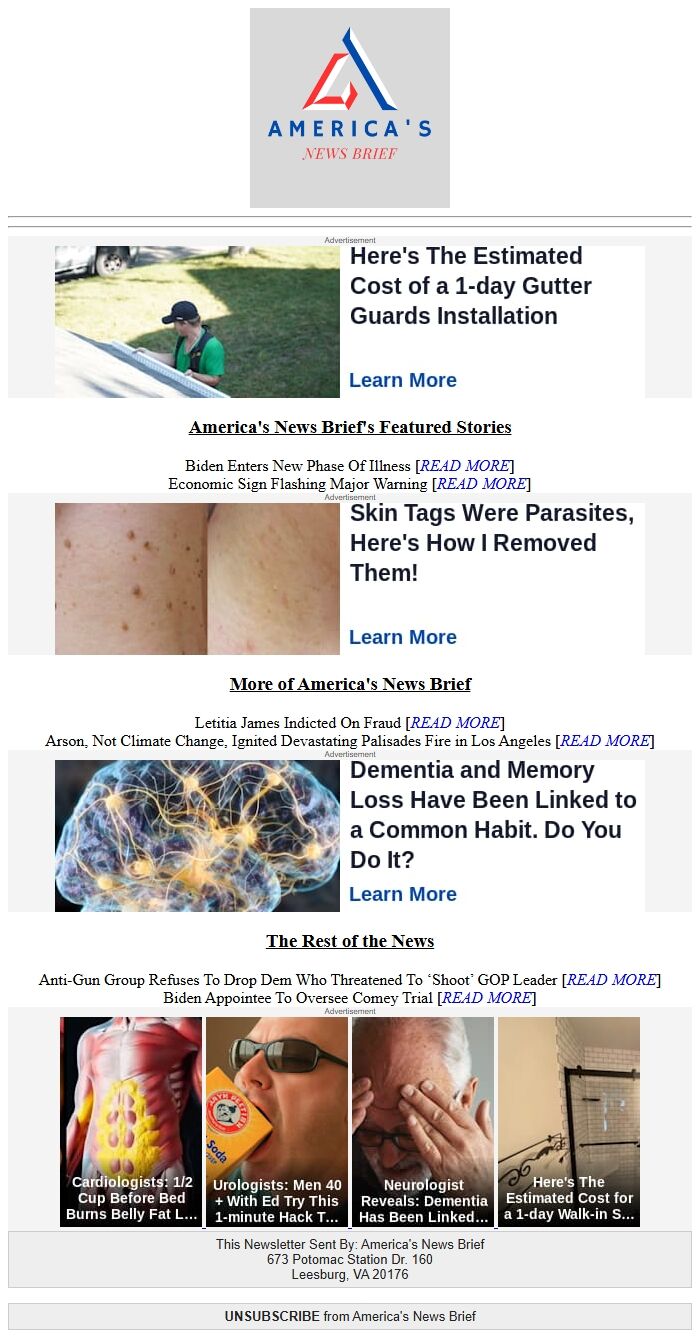
Task: Open READ MORE for Economic Sign Flashing Warning
Action: pyautogui.click(x=482, y=484)
